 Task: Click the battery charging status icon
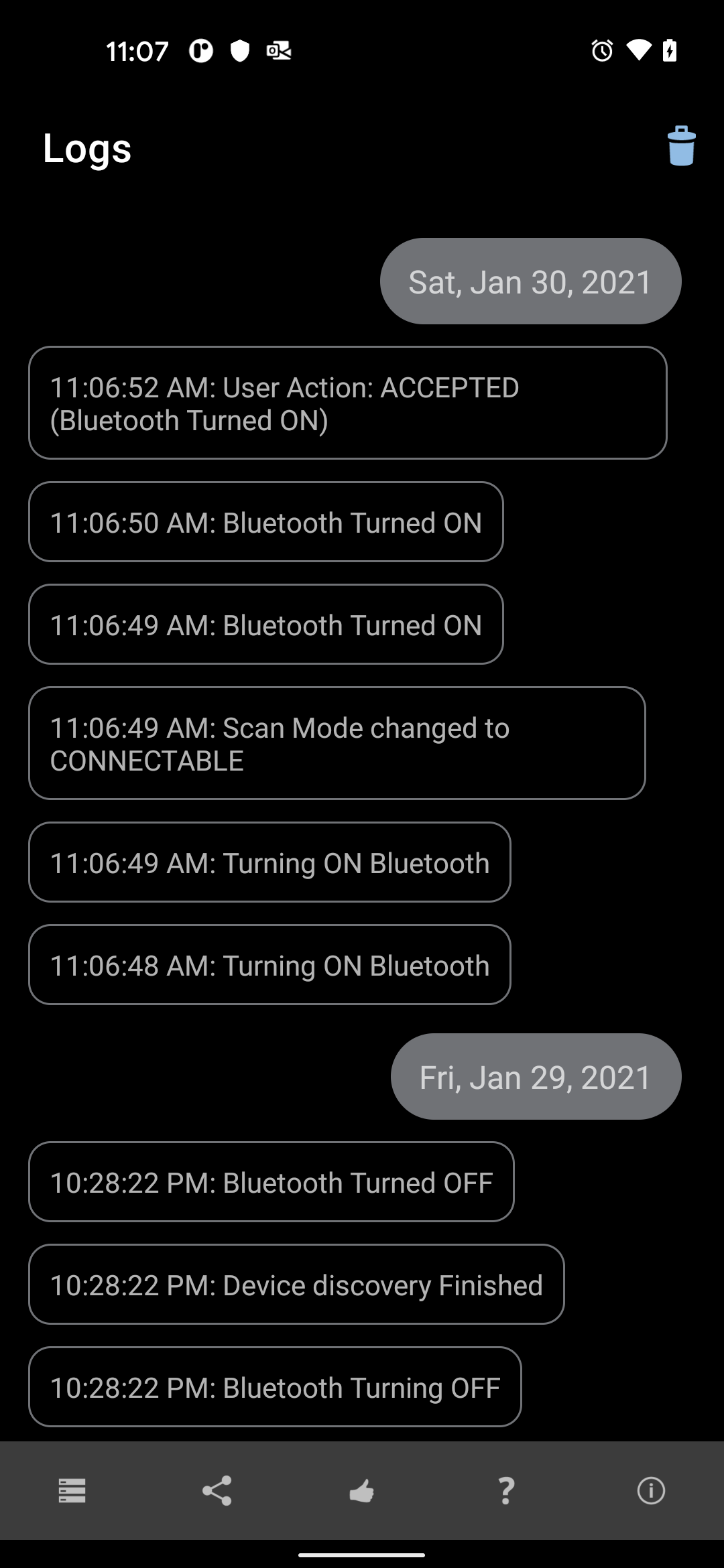tap(671, 50)
